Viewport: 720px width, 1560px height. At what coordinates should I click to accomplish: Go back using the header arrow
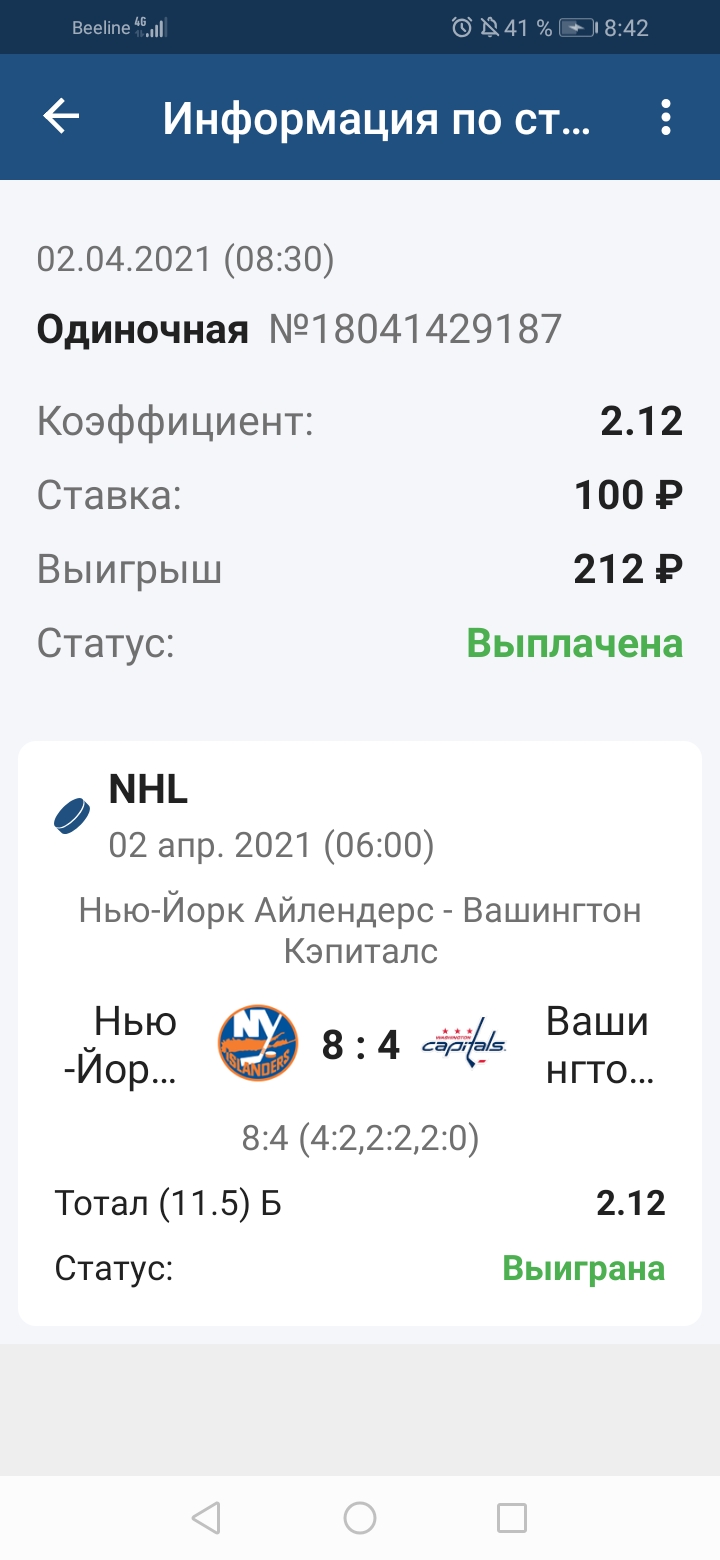click(61, 118)
